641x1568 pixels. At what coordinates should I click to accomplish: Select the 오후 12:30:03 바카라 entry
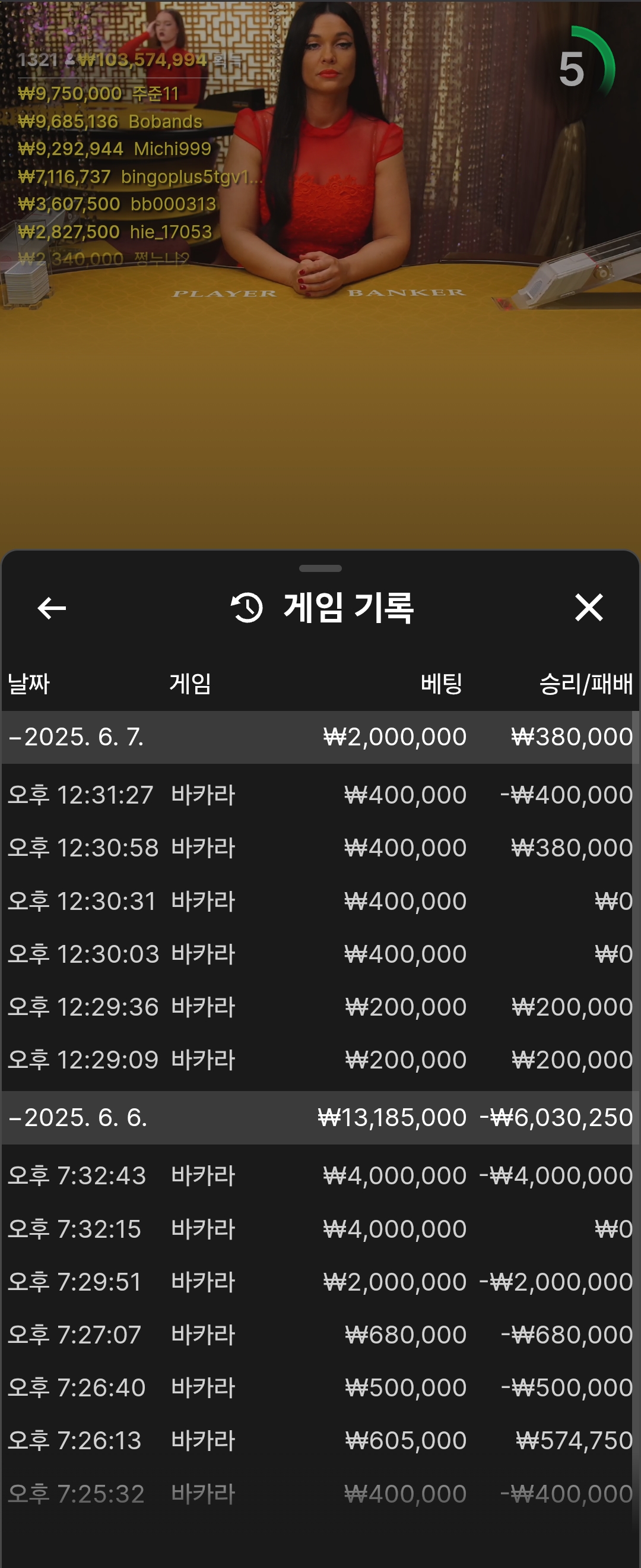pyautogui.click(x=320, y=954)
